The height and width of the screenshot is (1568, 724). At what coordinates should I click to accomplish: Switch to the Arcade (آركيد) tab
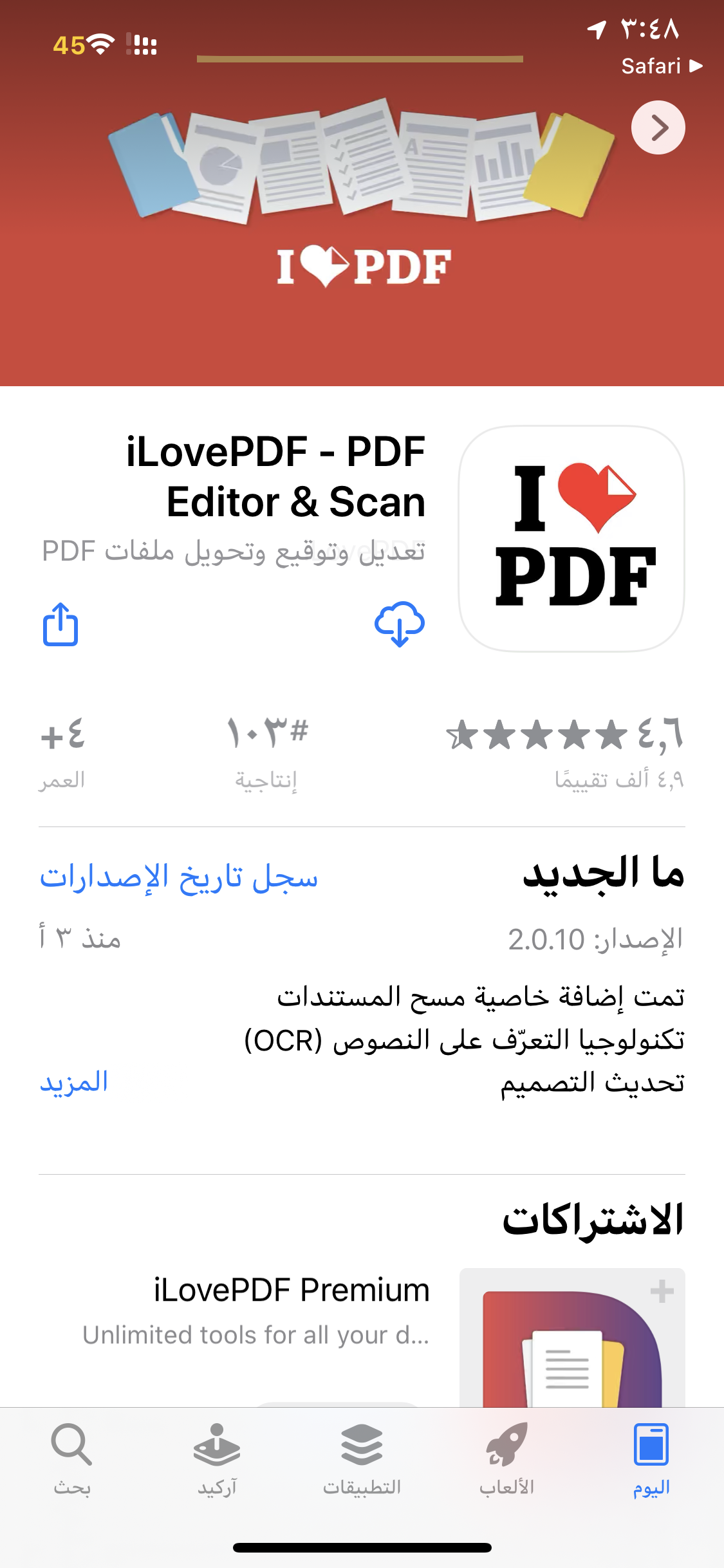click(x=217, y=1459)
